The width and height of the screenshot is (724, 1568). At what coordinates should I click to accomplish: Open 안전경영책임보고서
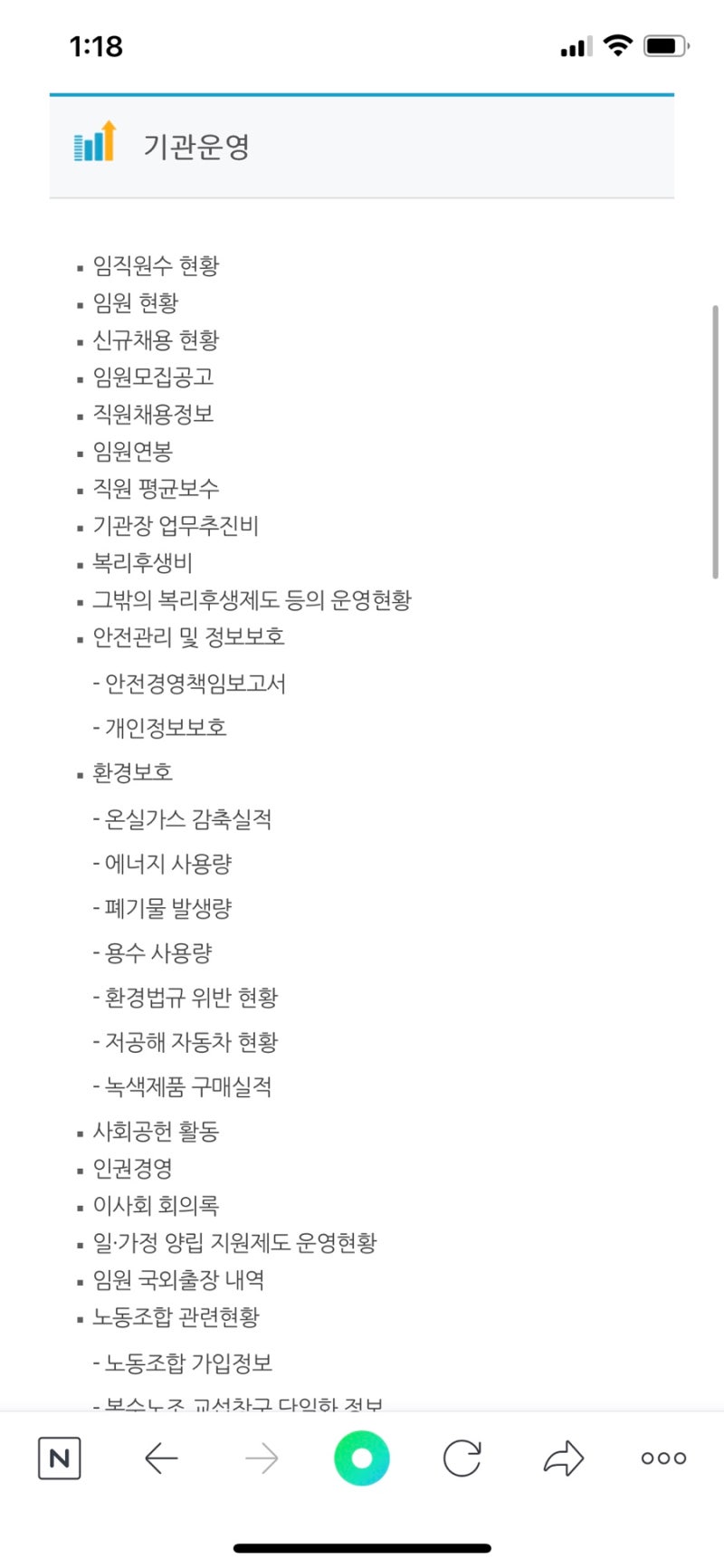pos(195,684)
